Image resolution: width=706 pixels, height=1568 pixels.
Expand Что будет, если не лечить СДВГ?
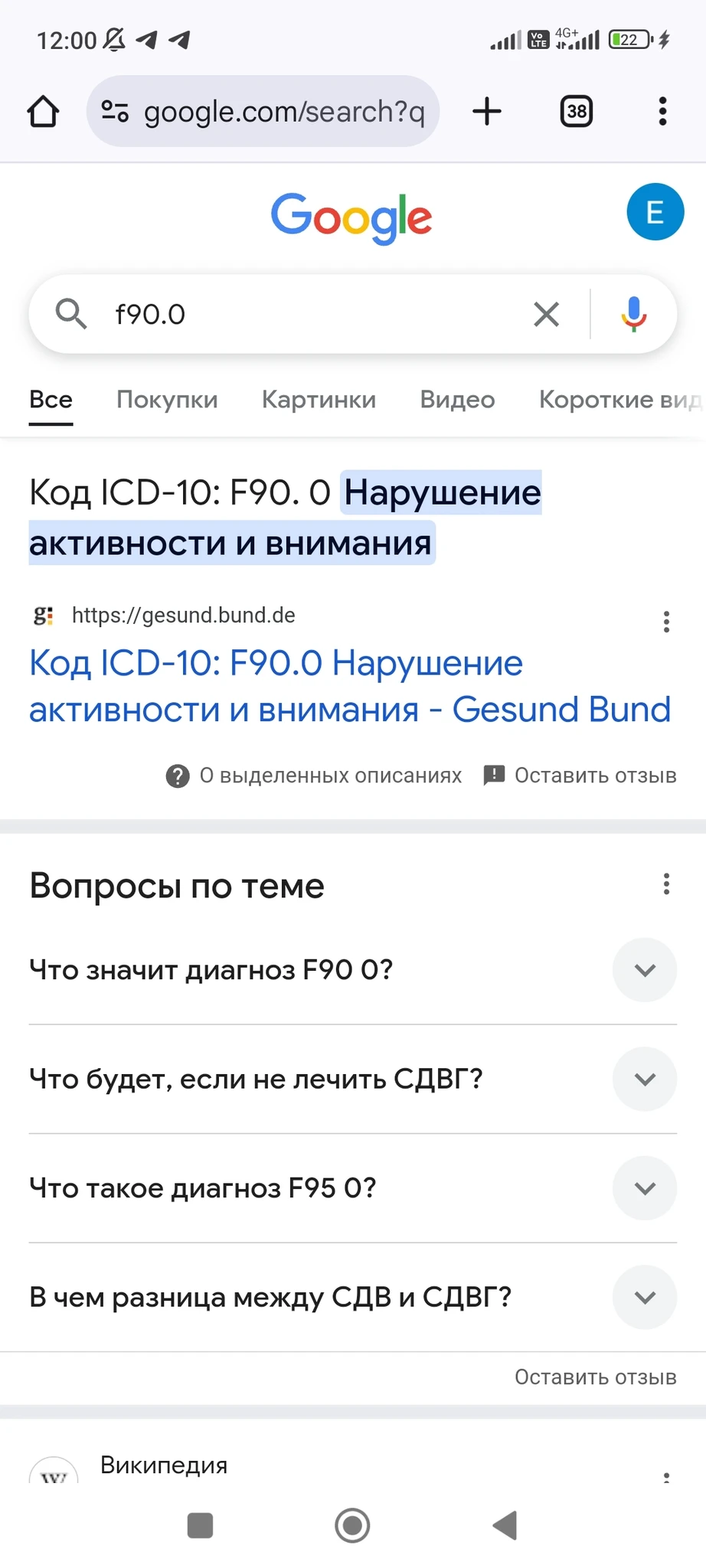point(645,1079)
